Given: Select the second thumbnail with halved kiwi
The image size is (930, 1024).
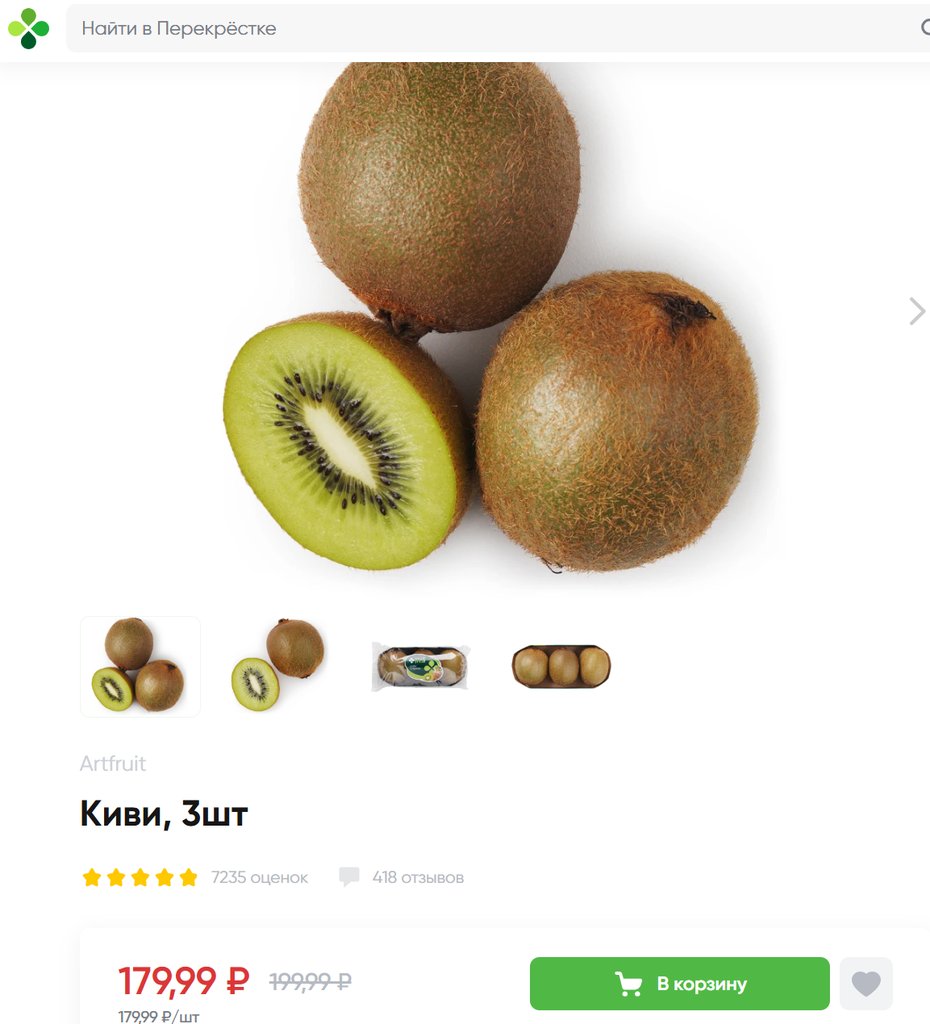Looking at the screenshot, I should click(x=279, y=666).
